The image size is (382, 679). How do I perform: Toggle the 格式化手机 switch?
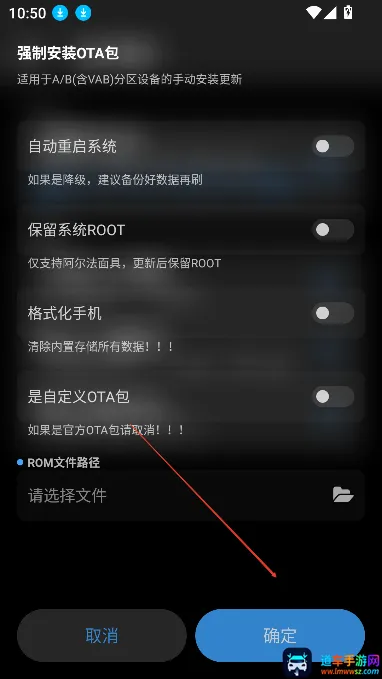coord(333,313)
